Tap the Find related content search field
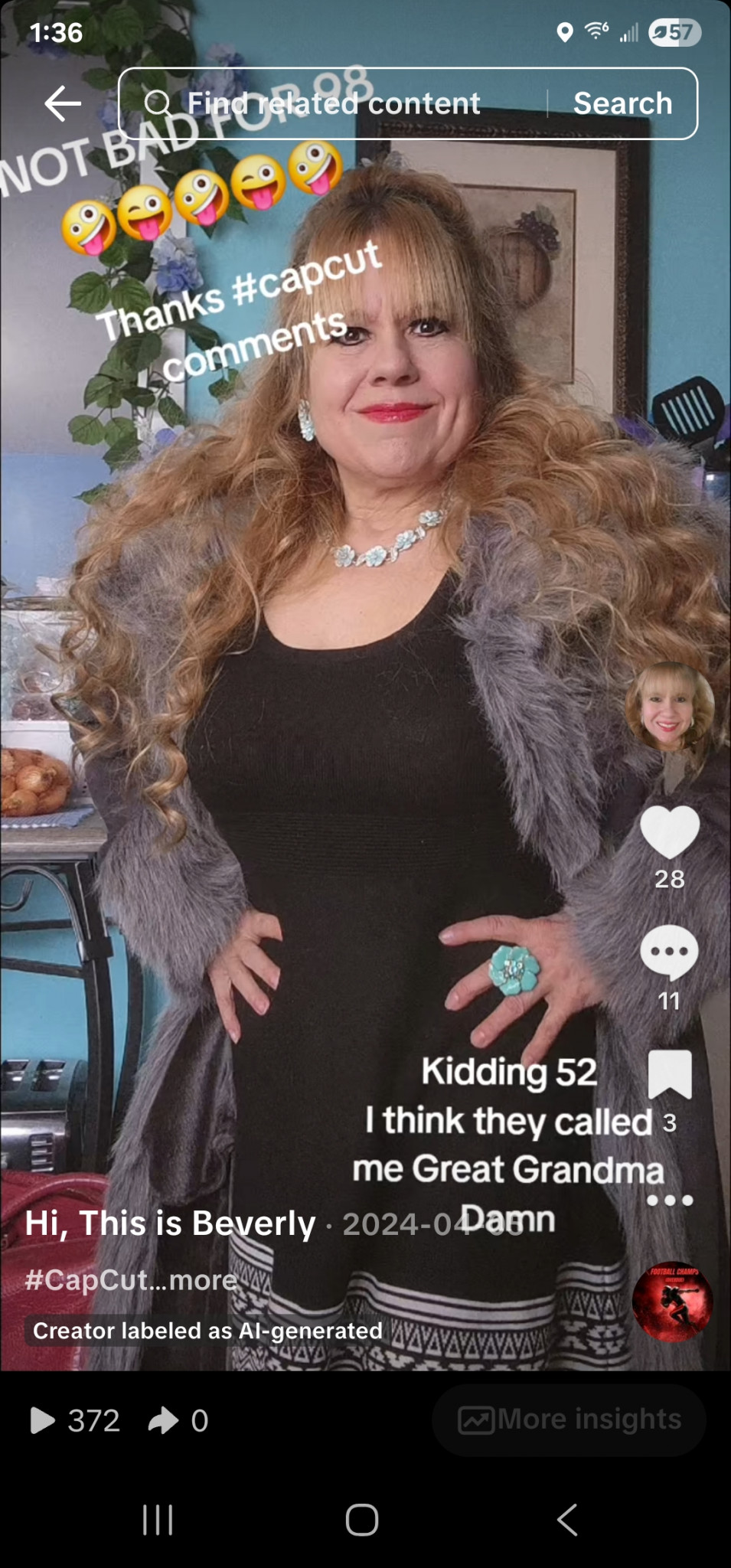The image size is (731, 1568). 334,103
